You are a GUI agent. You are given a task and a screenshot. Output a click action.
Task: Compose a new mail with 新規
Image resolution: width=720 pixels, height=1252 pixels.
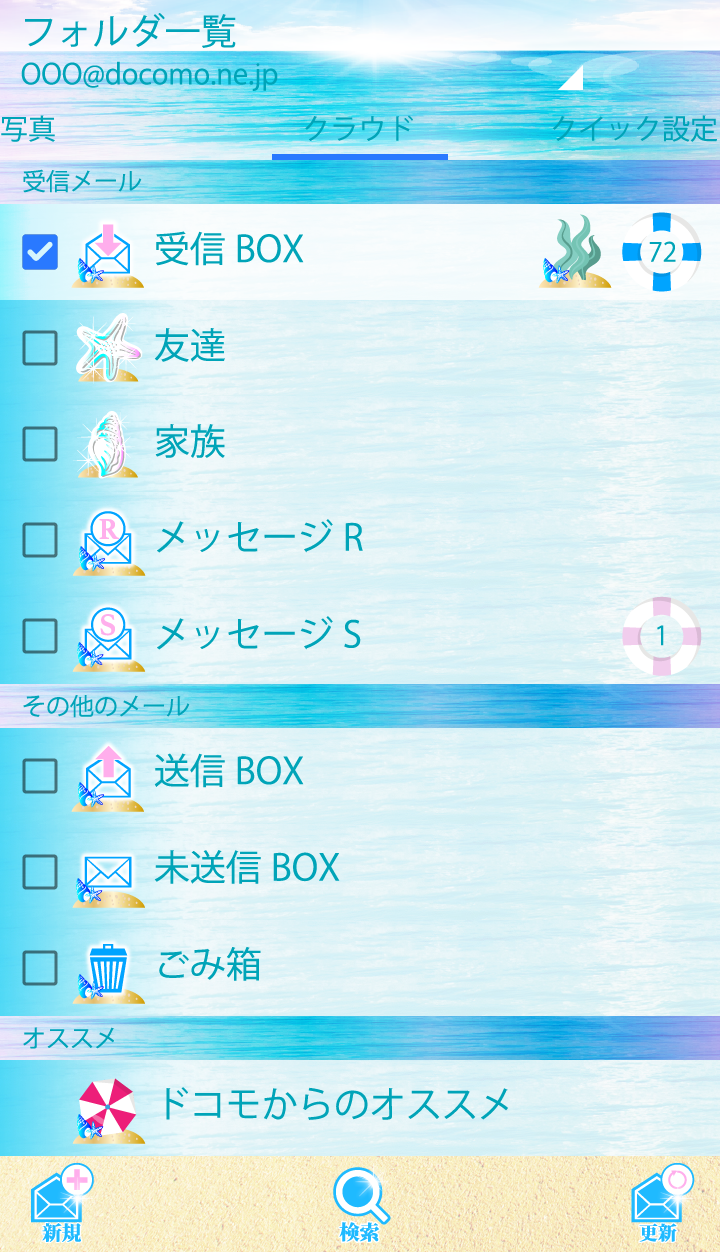[62, 1204]
